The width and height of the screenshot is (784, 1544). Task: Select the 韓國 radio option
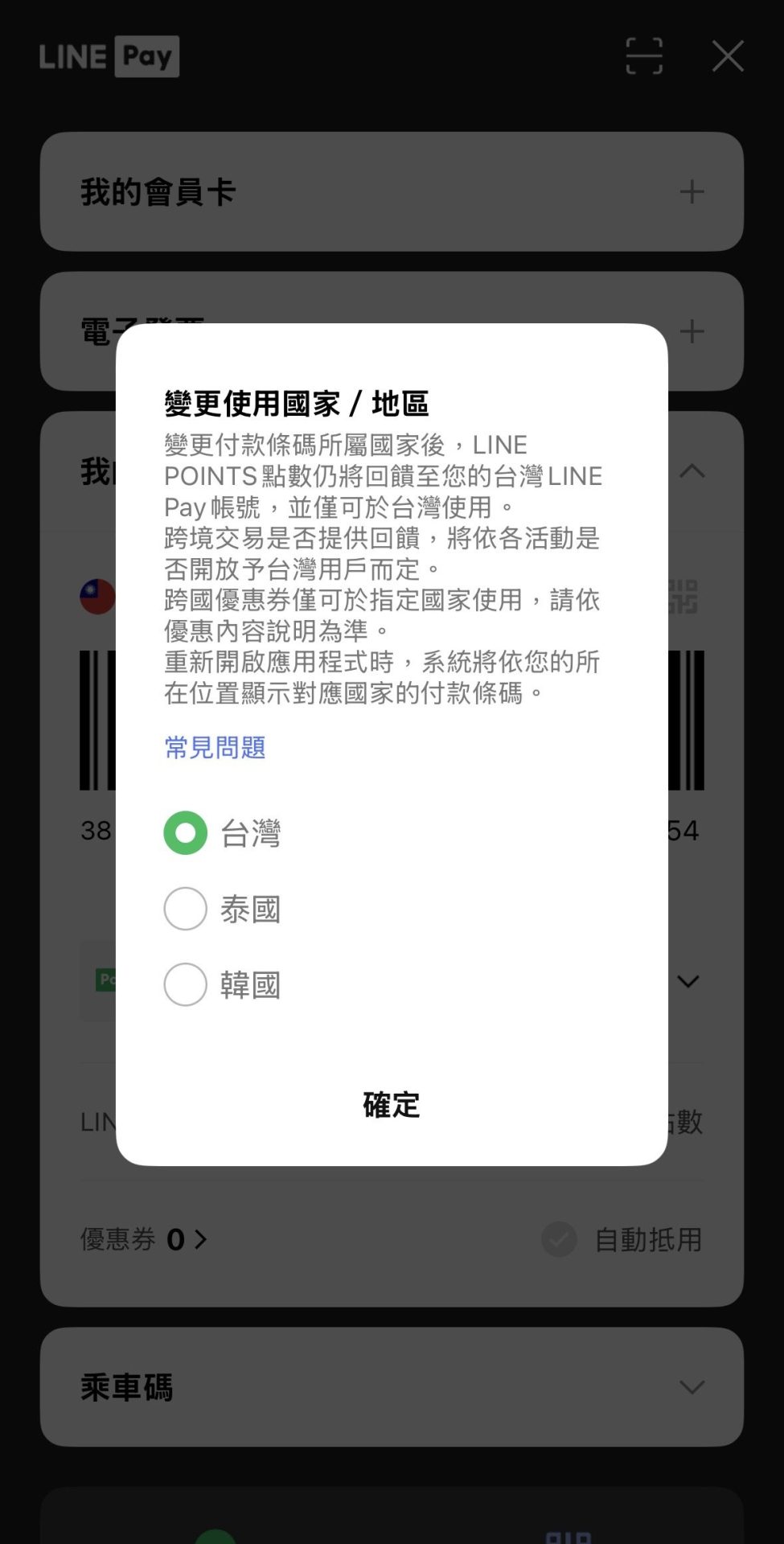tap(186, 984)
